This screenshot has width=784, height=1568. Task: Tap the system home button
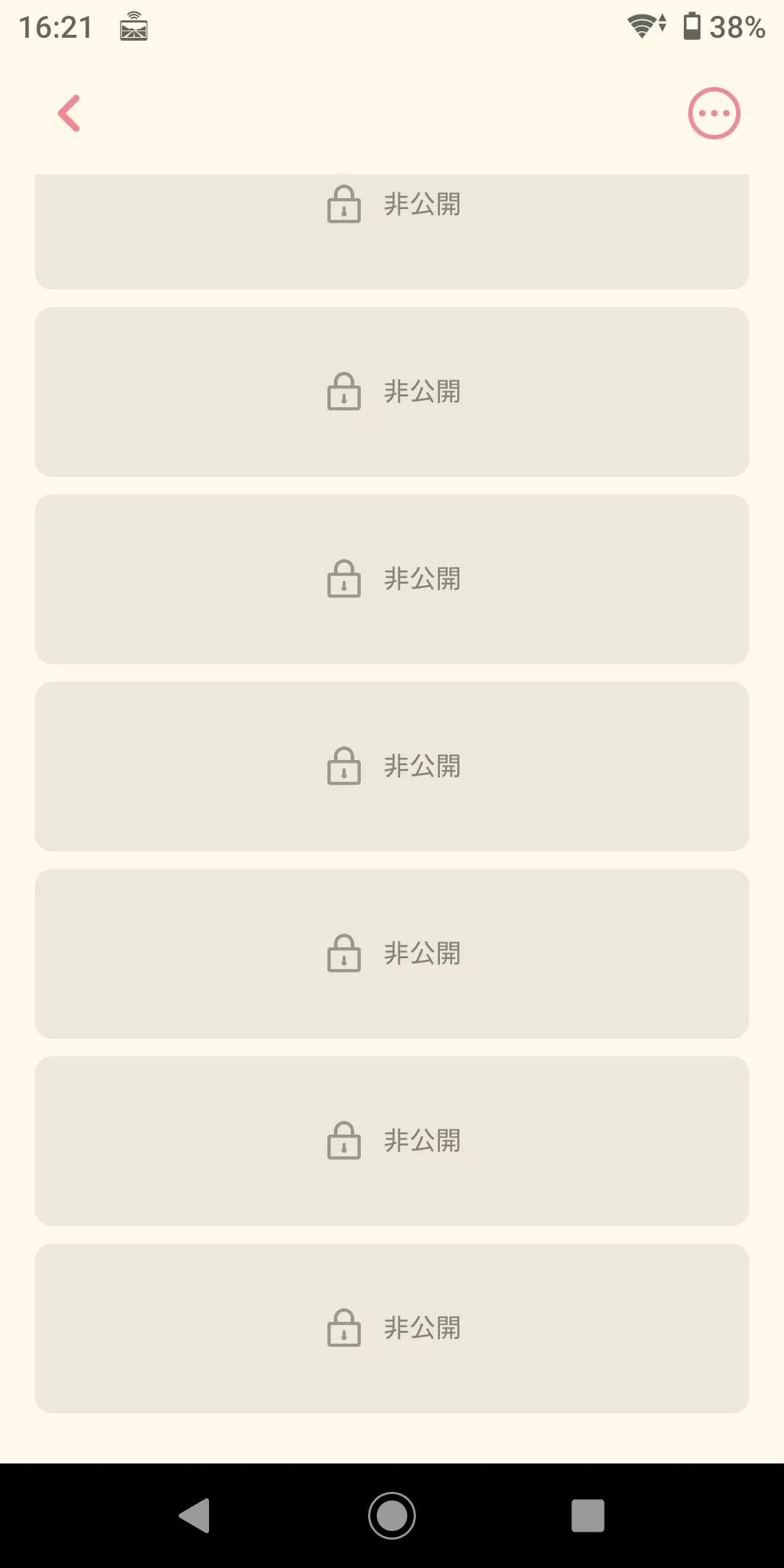(x=392, y=1515)
